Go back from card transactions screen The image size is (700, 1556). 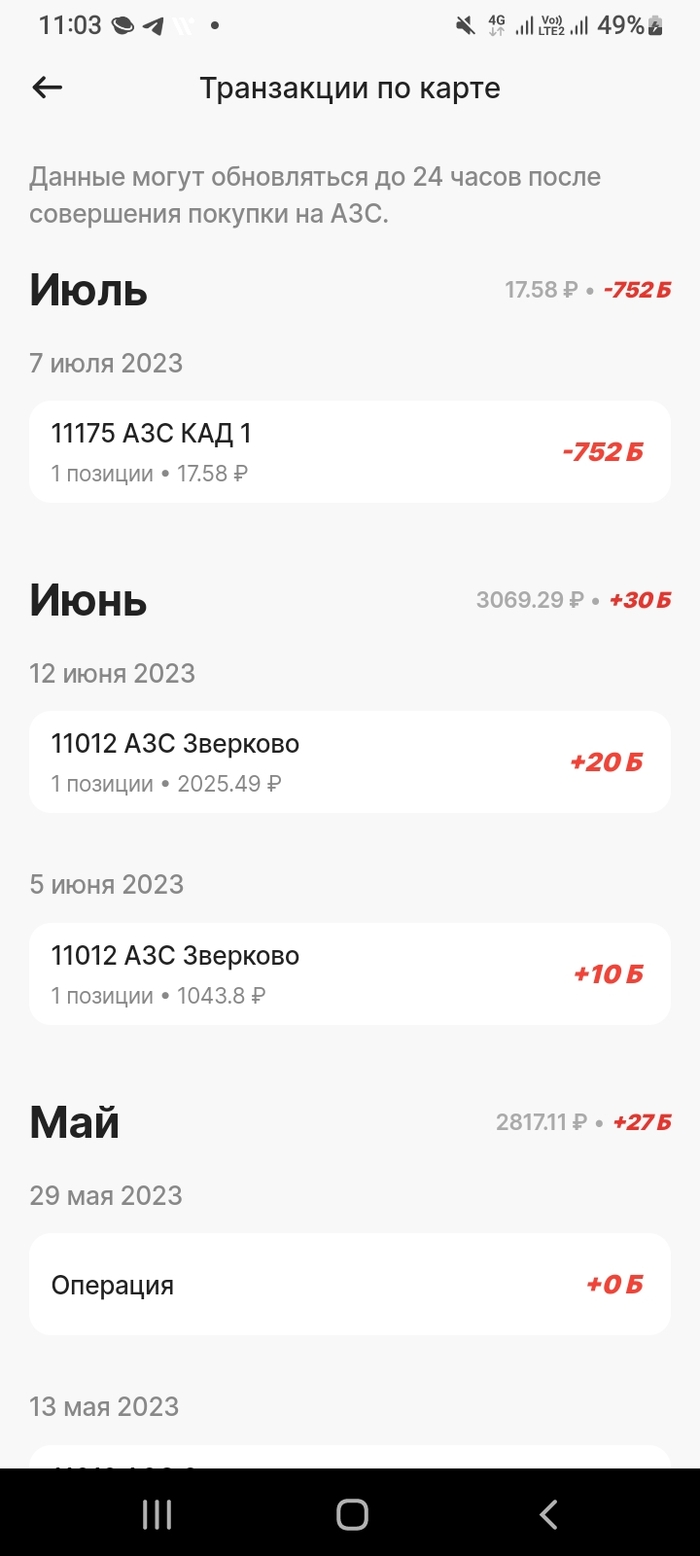47,88
